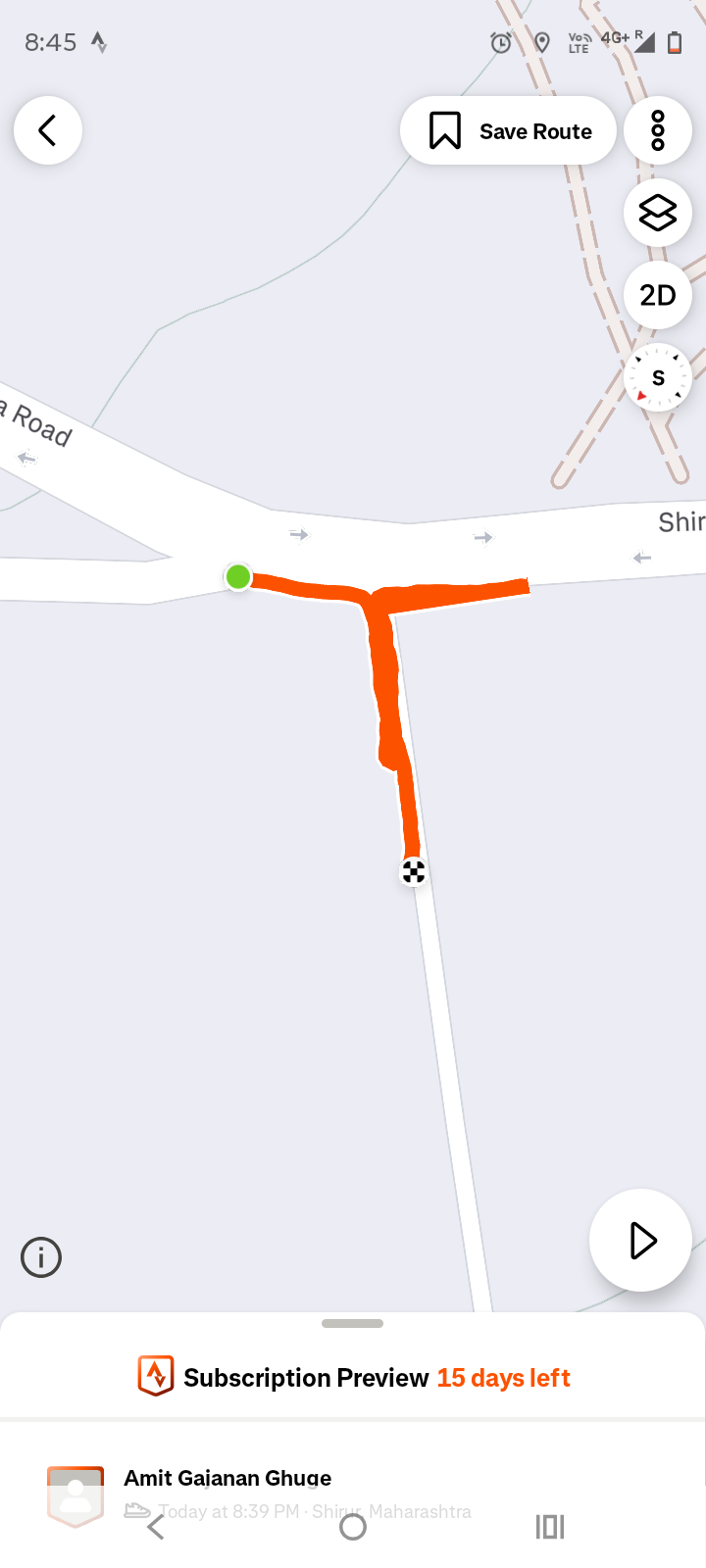
Task: Switch the map view to 2D
Action: tap(658, 295)
